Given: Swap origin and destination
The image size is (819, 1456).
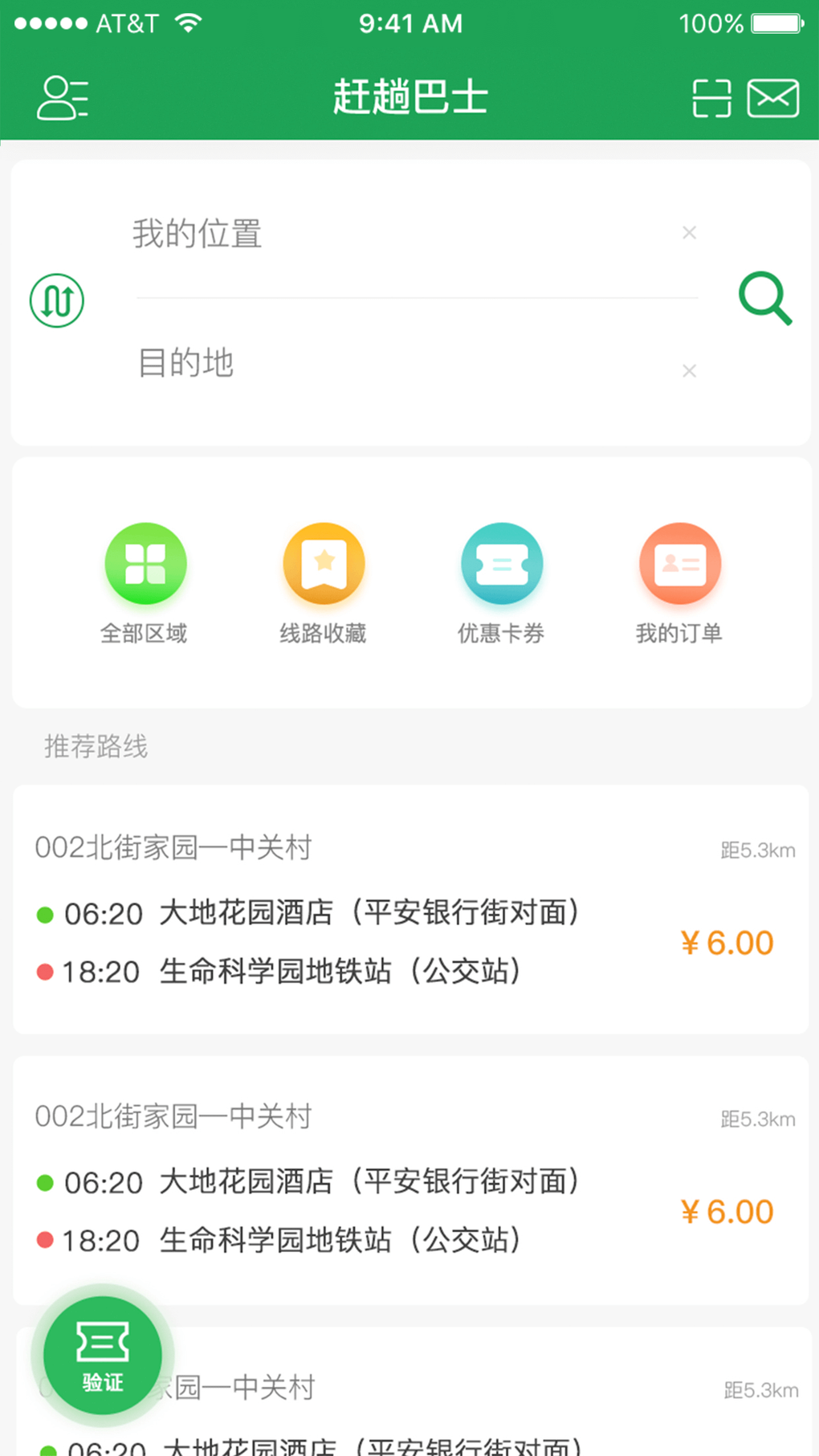Looking at the screenshot, I should click(x=57, y=300).
